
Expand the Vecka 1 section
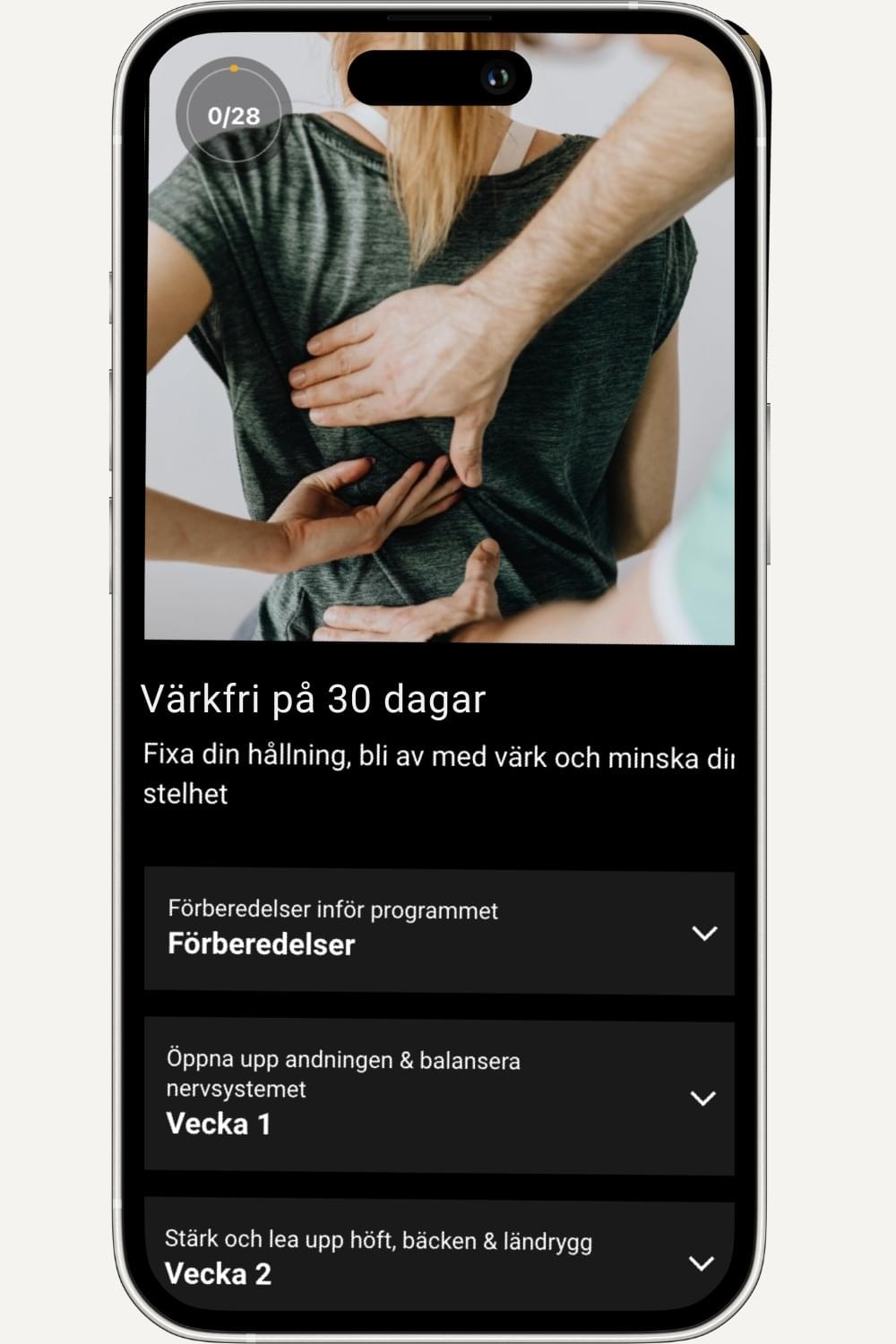[x=702, y=1098]
